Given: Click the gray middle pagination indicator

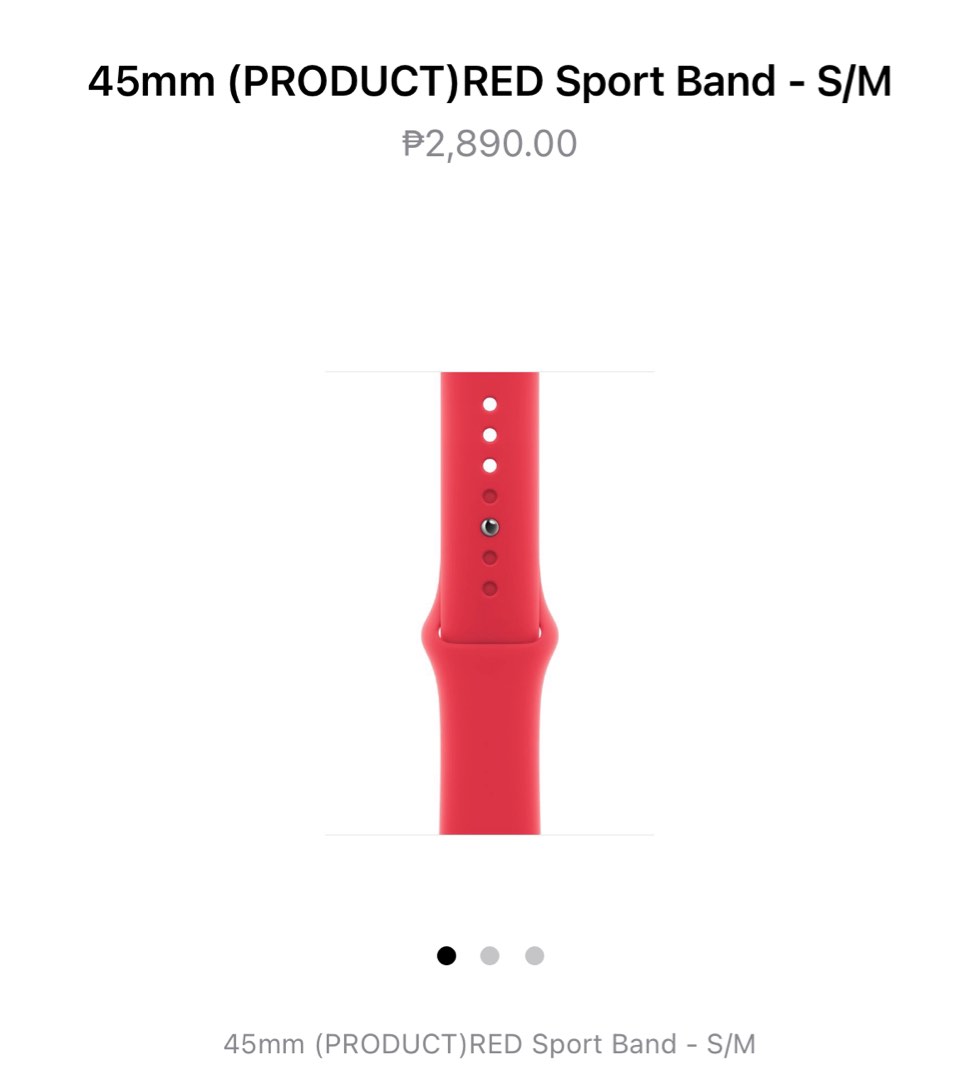Looking at the screenshot, I should [x=489, y=956].
